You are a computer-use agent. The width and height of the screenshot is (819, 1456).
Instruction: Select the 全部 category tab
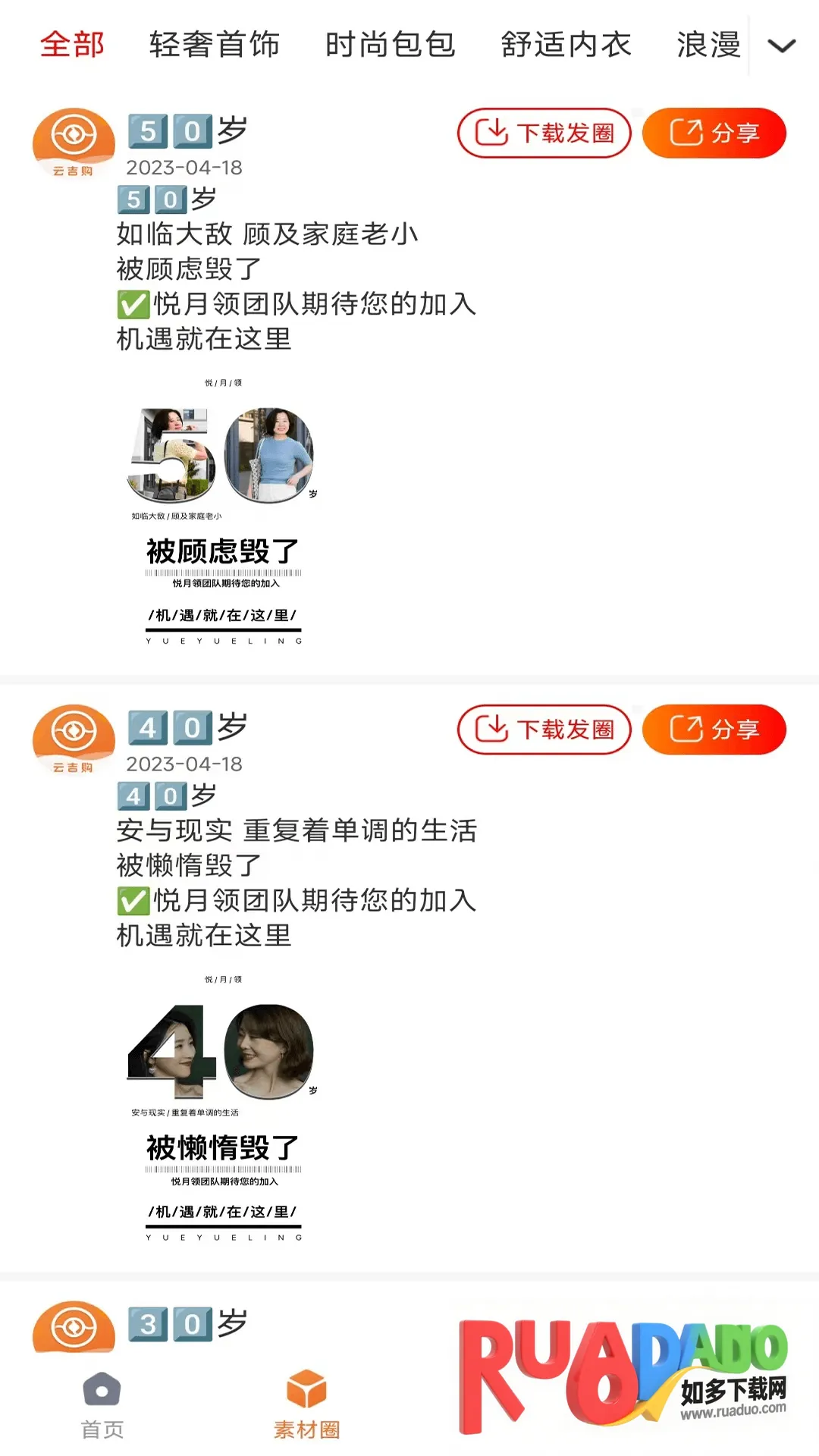72,45
